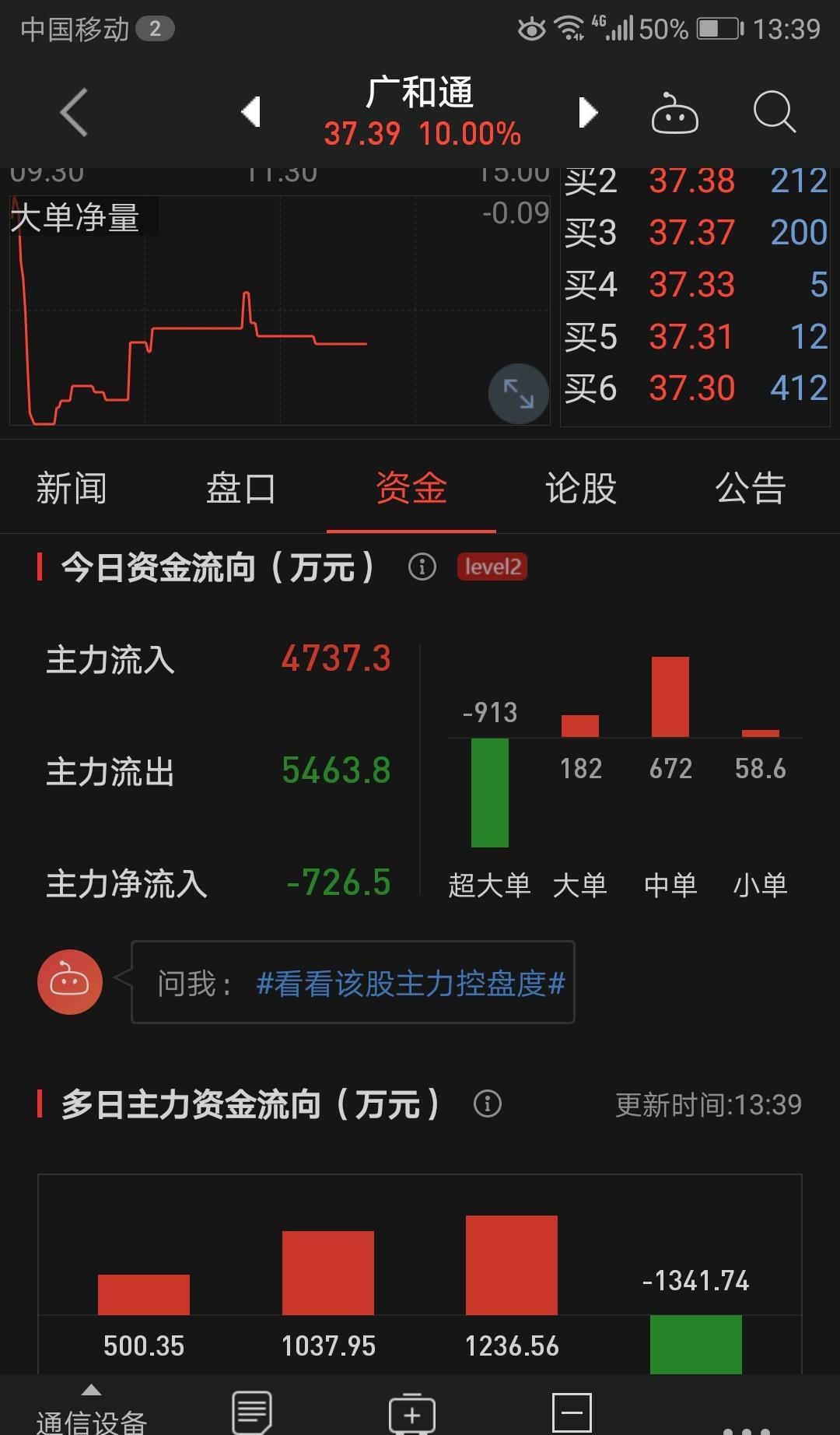Tap the level2 badge

point(492,567)
